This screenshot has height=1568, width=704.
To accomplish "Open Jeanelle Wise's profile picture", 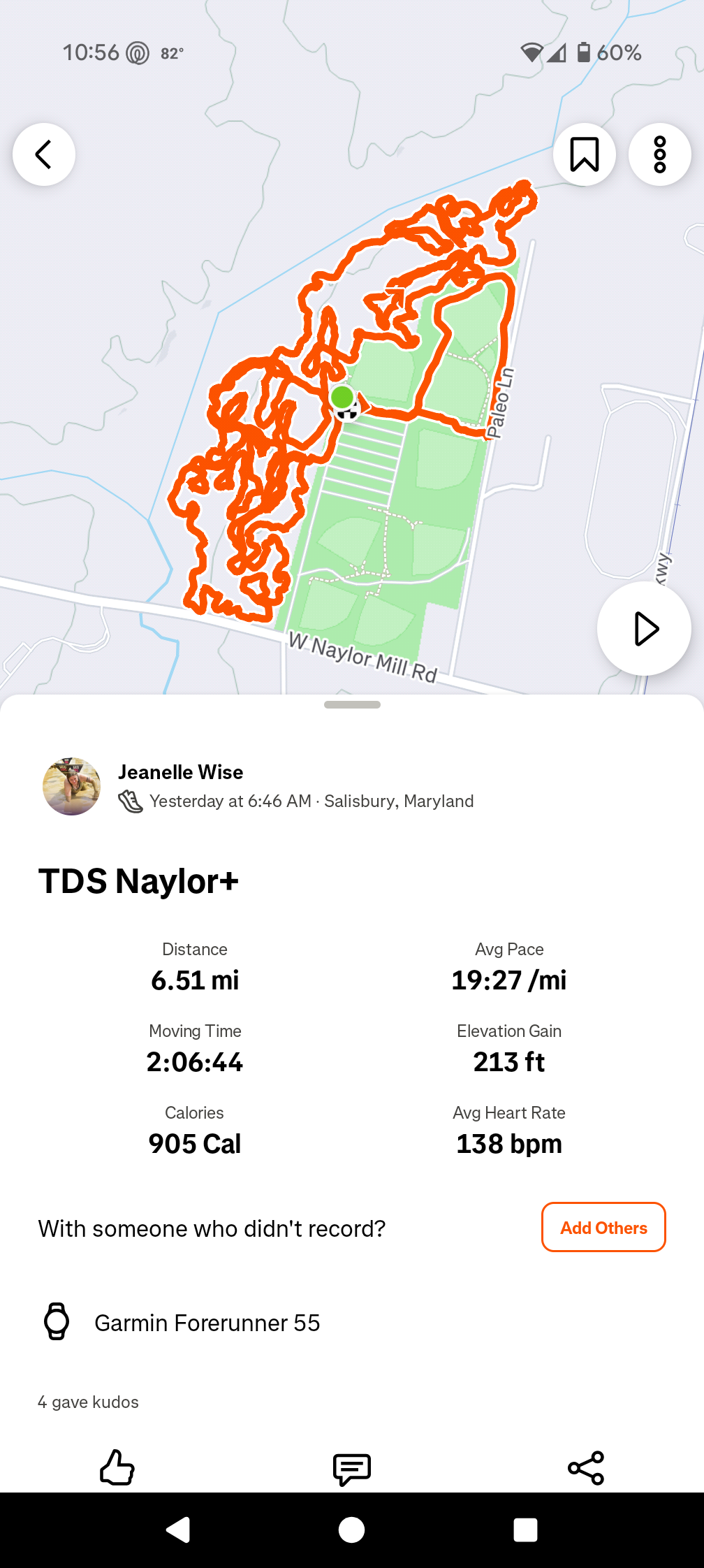I will pos(71,786).
